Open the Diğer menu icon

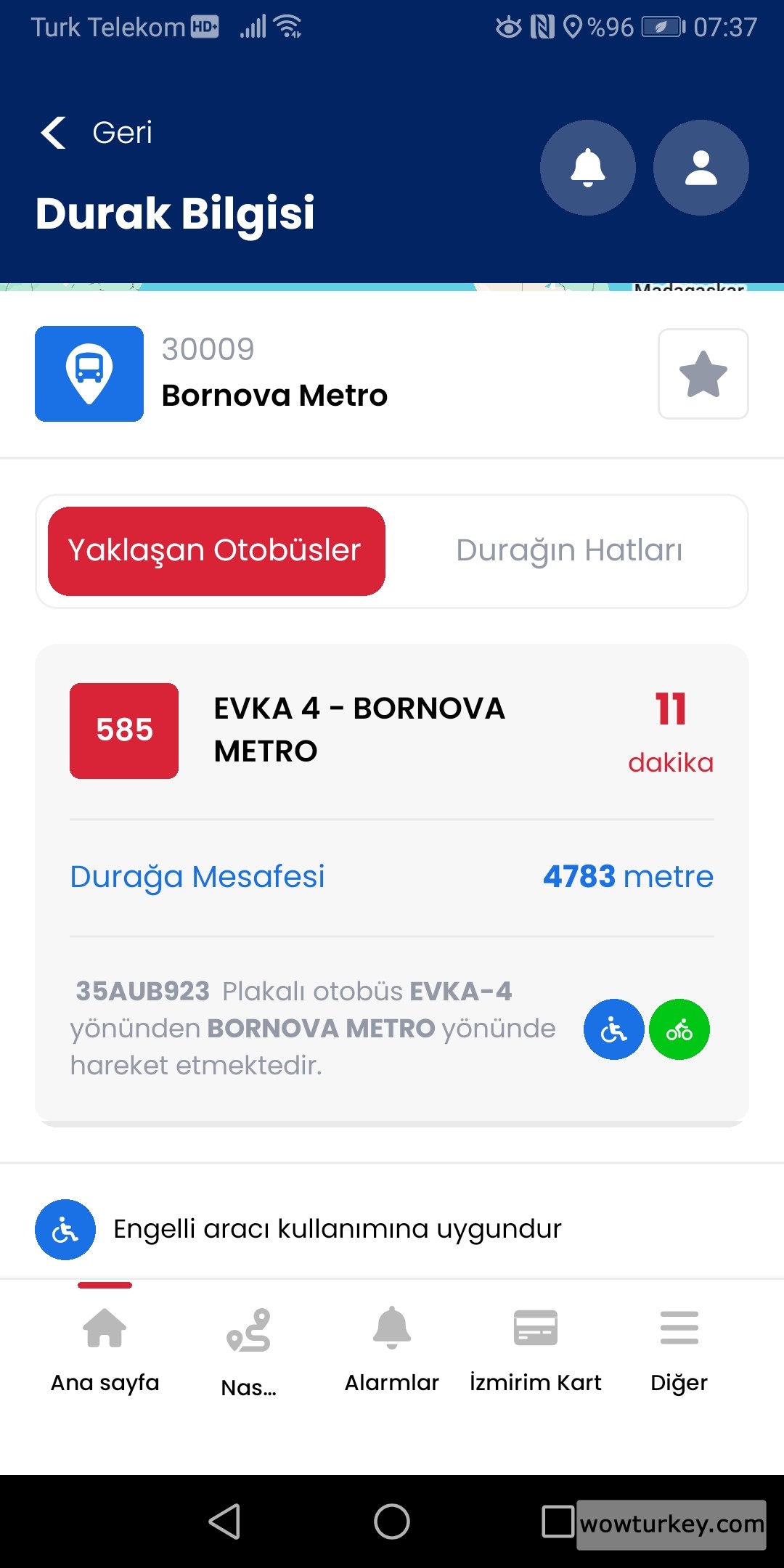coord(679,1347)
